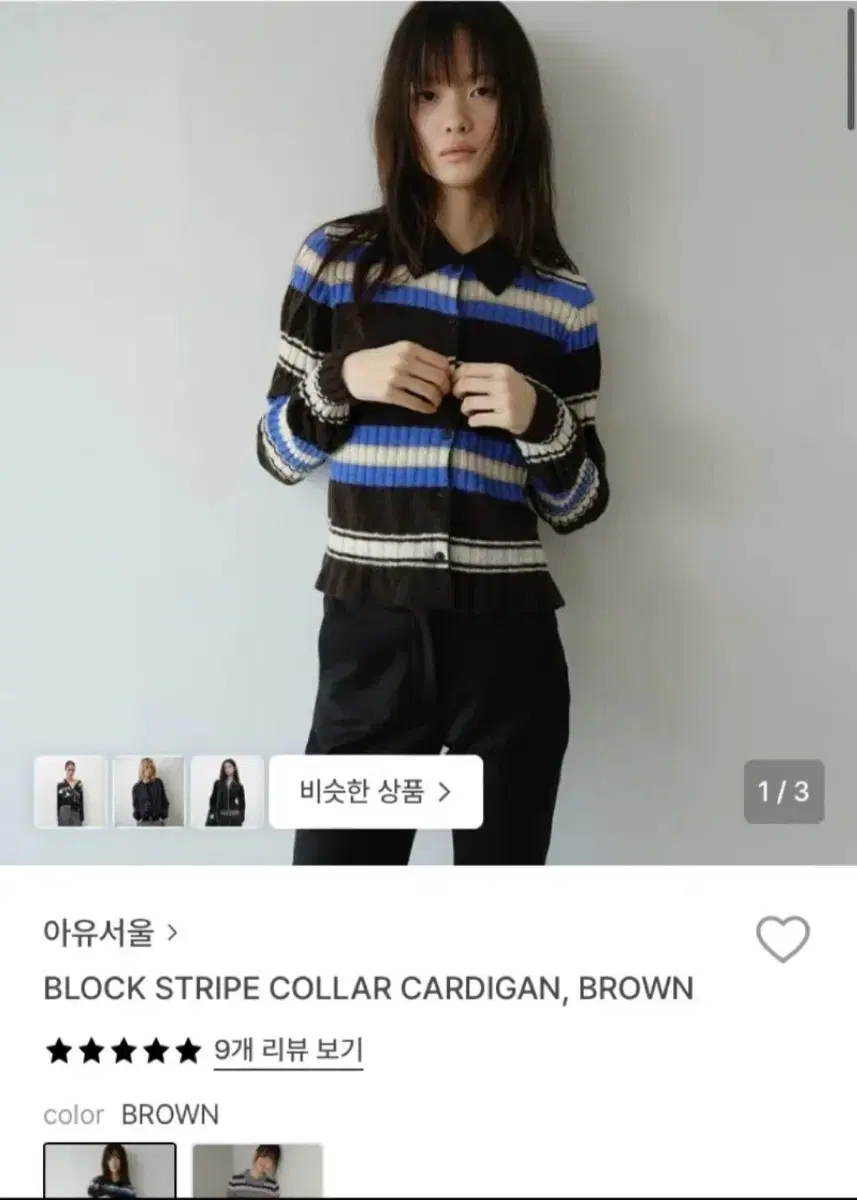The height and width of the screenshot is (1200, 857).
Task: Select the first star in the rating row
Action: [57, 1051]
